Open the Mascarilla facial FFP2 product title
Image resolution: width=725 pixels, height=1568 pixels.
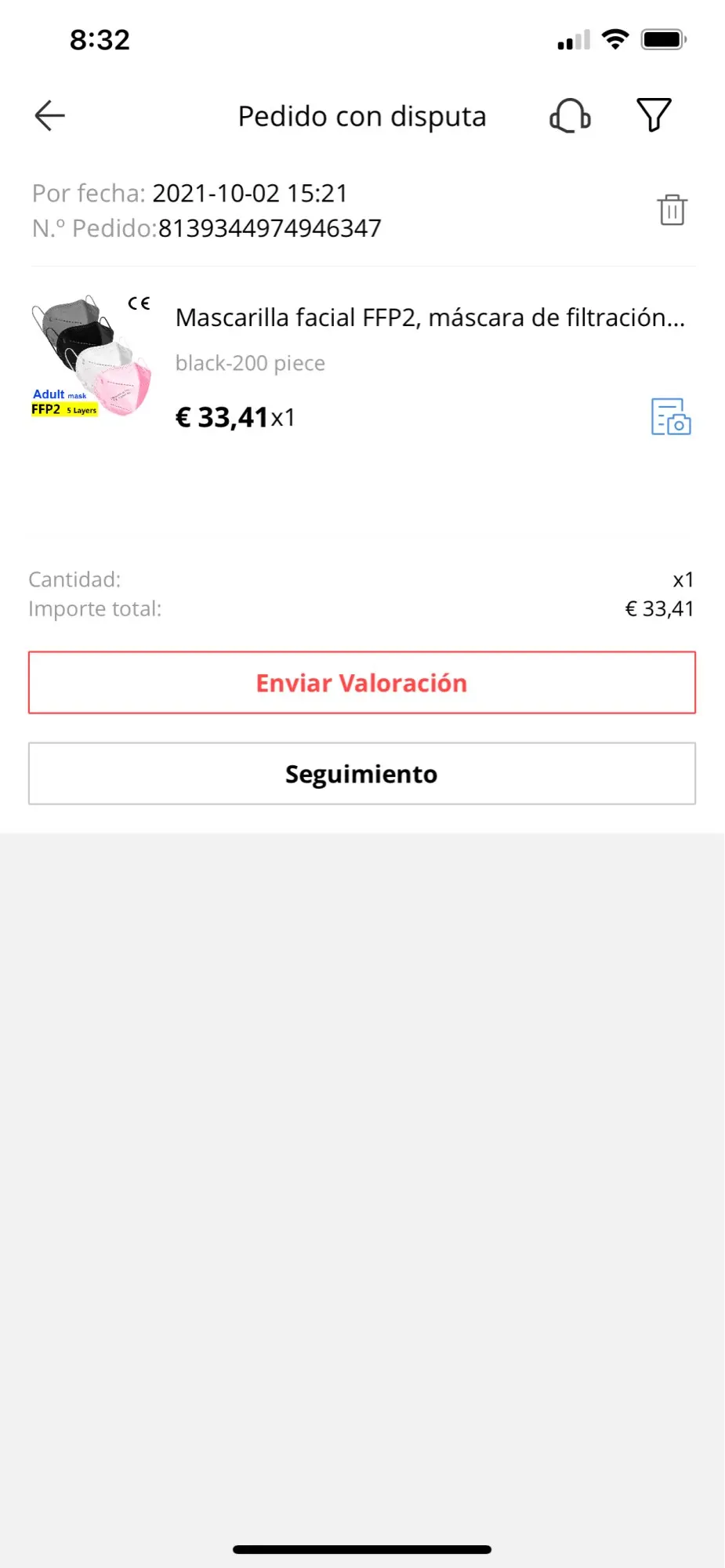coord(430,318)
